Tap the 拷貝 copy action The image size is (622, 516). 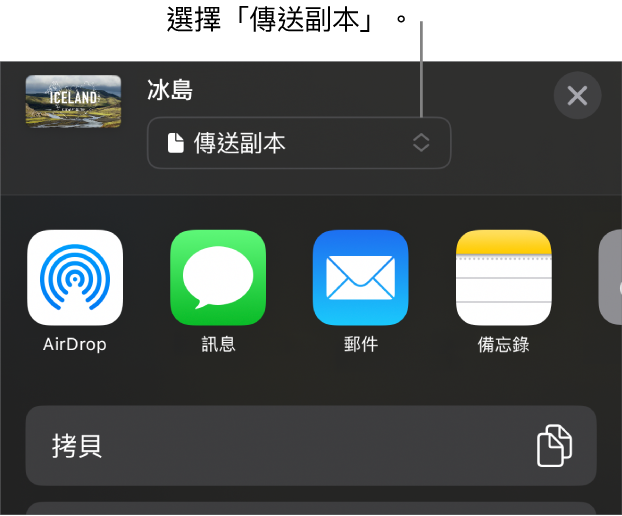pyautogui.click(x=311, y=446)
